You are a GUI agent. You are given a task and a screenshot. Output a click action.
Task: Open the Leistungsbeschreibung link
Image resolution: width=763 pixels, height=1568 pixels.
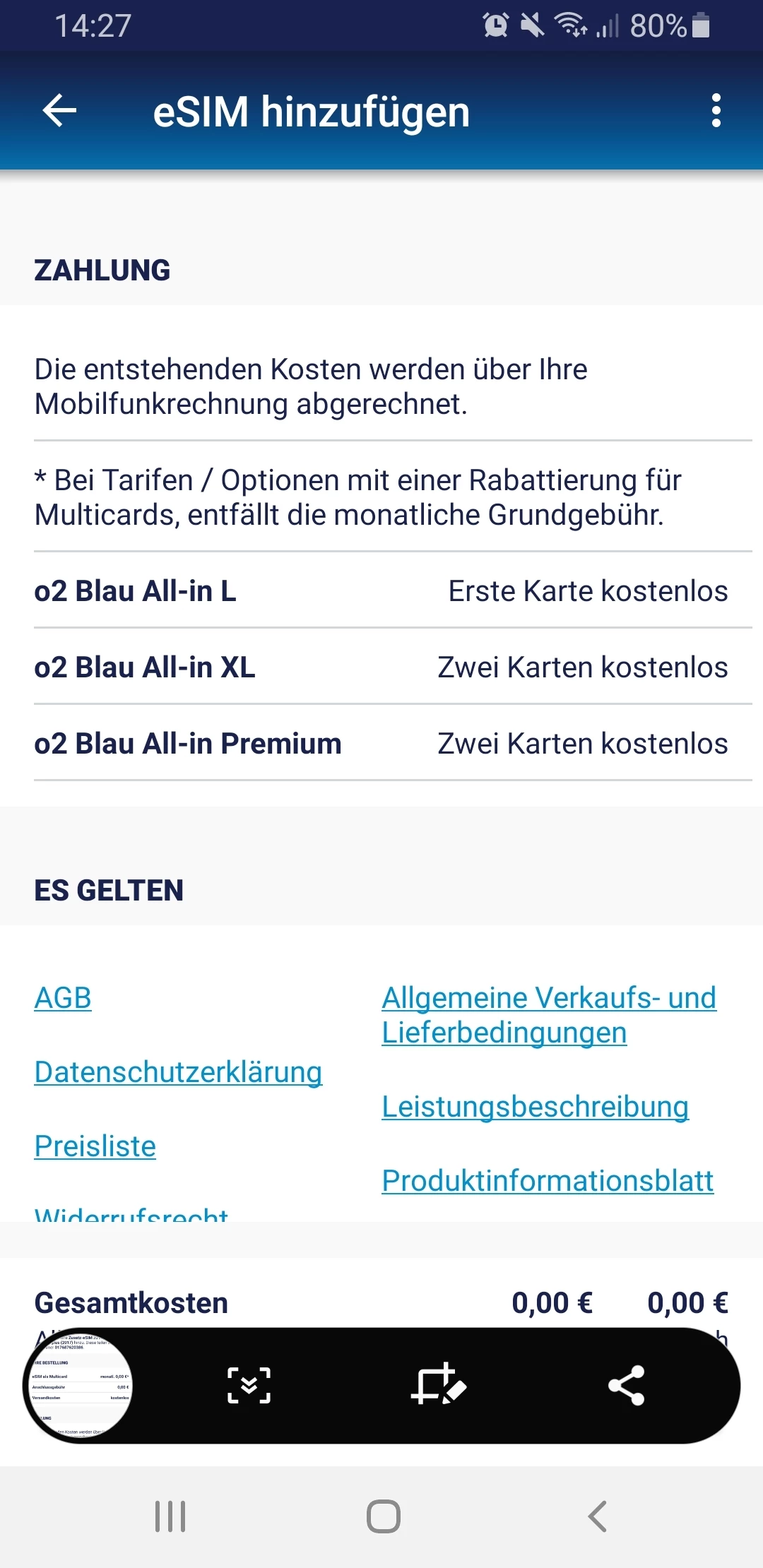(535, 1106)
